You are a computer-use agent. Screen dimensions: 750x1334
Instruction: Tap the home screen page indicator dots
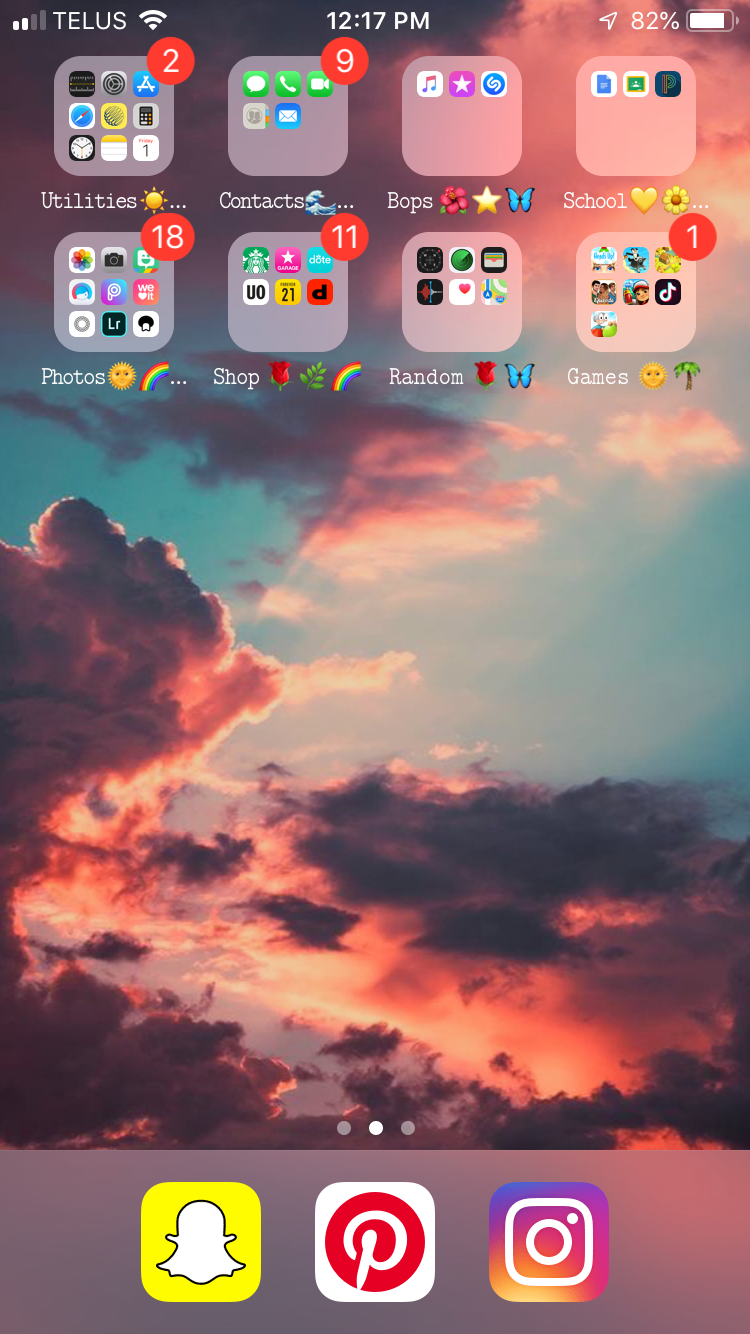(376, 1128)
